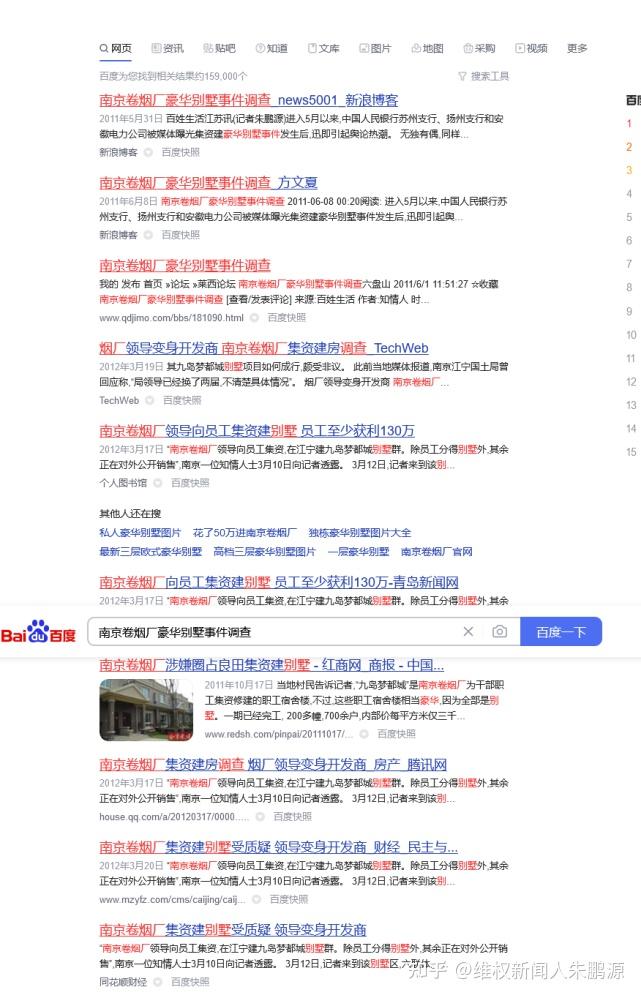This screenshot has width=641, height=998.
Task: Switch to the 资讯 tab
Action: [x=167, y=48]
